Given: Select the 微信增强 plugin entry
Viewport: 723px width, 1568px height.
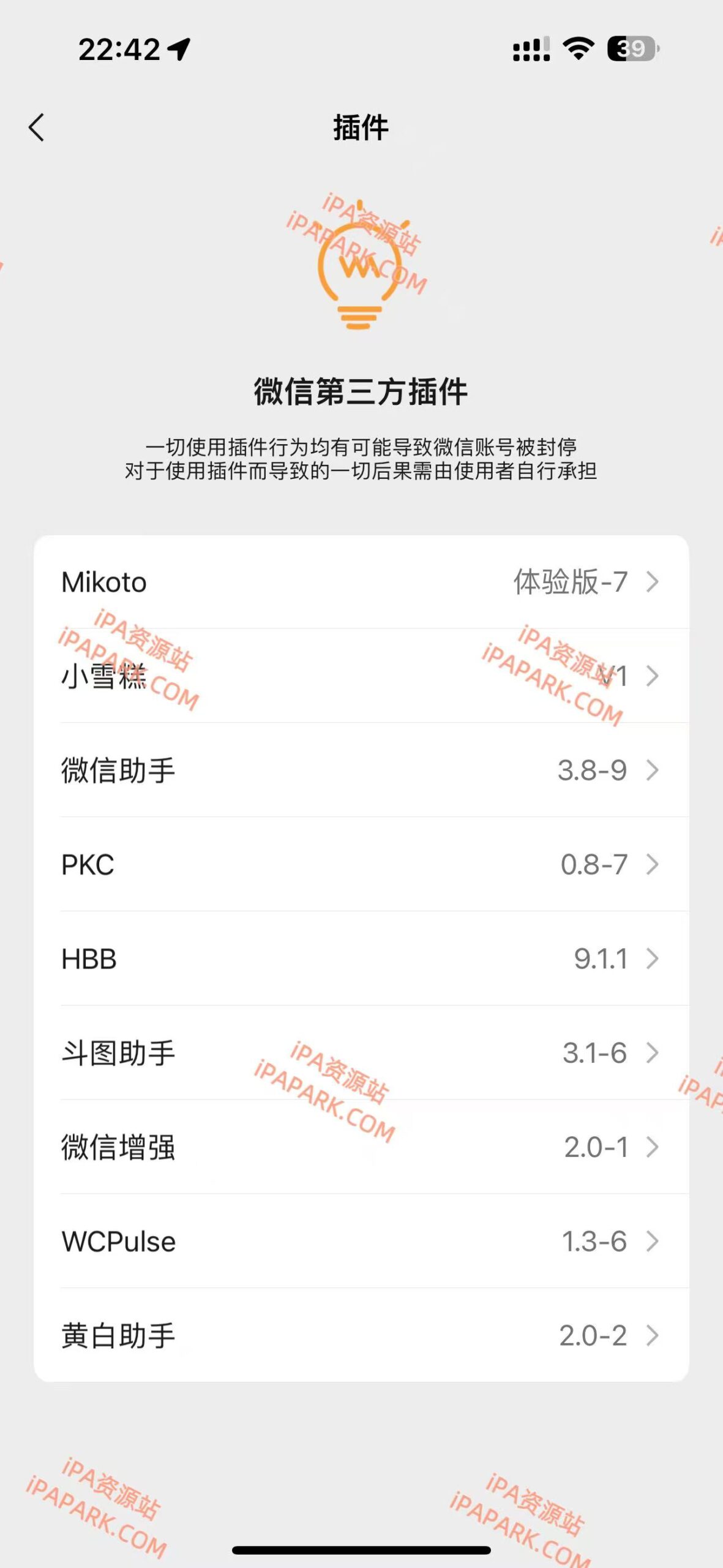Looking at the screenshot, I should (361, 1147).
